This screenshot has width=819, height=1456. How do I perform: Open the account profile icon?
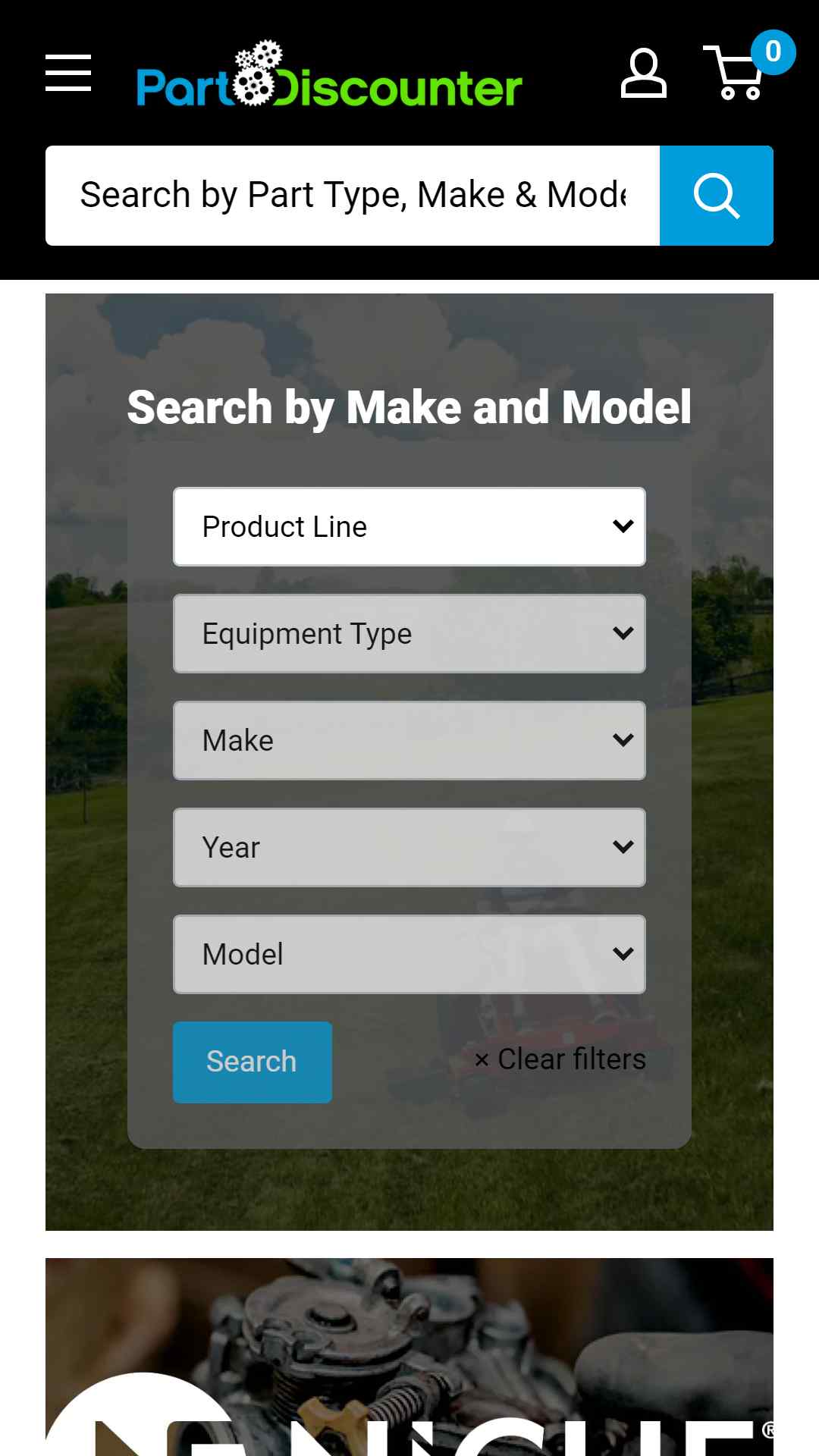click(643, 74)
